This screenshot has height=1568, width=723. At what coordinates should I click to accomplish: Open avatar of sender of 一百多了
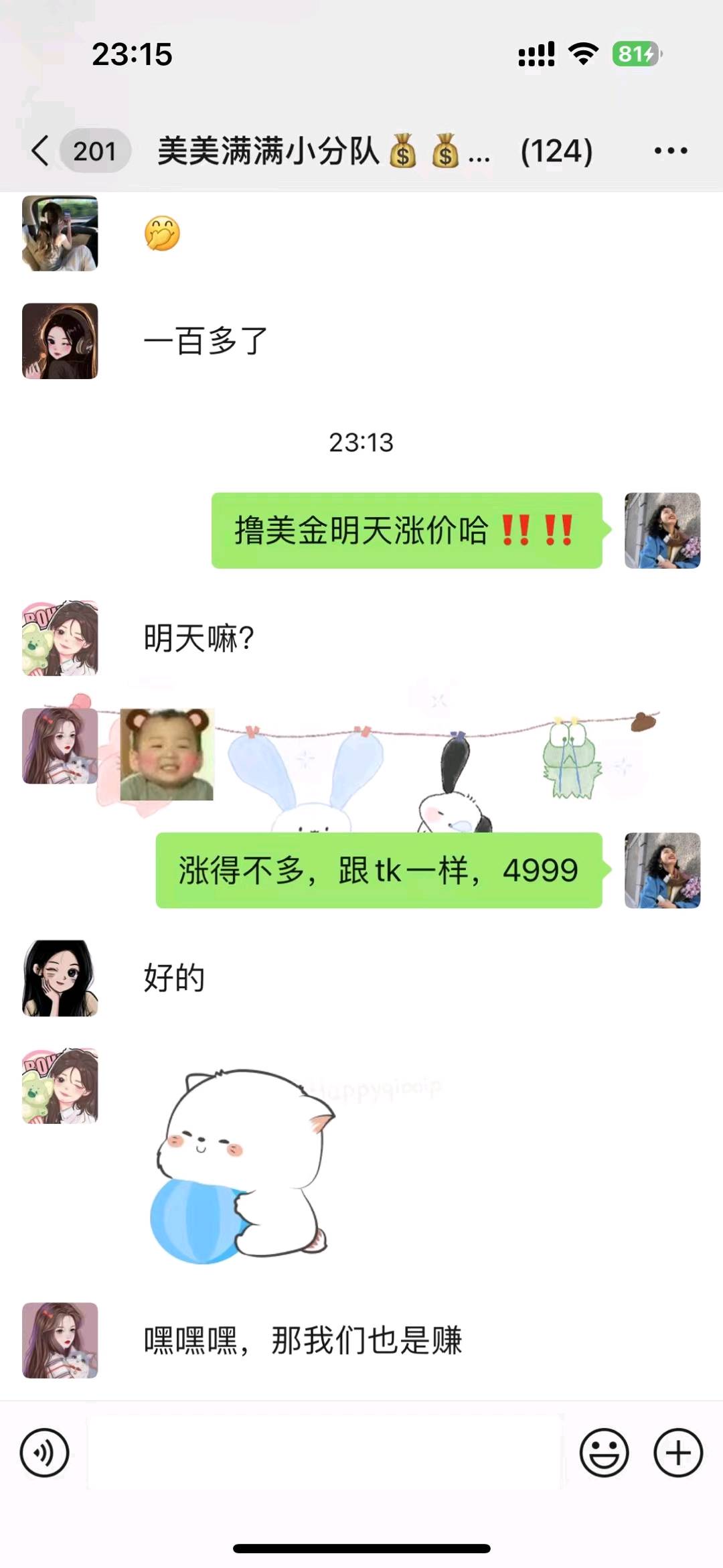tap(60, 341)
